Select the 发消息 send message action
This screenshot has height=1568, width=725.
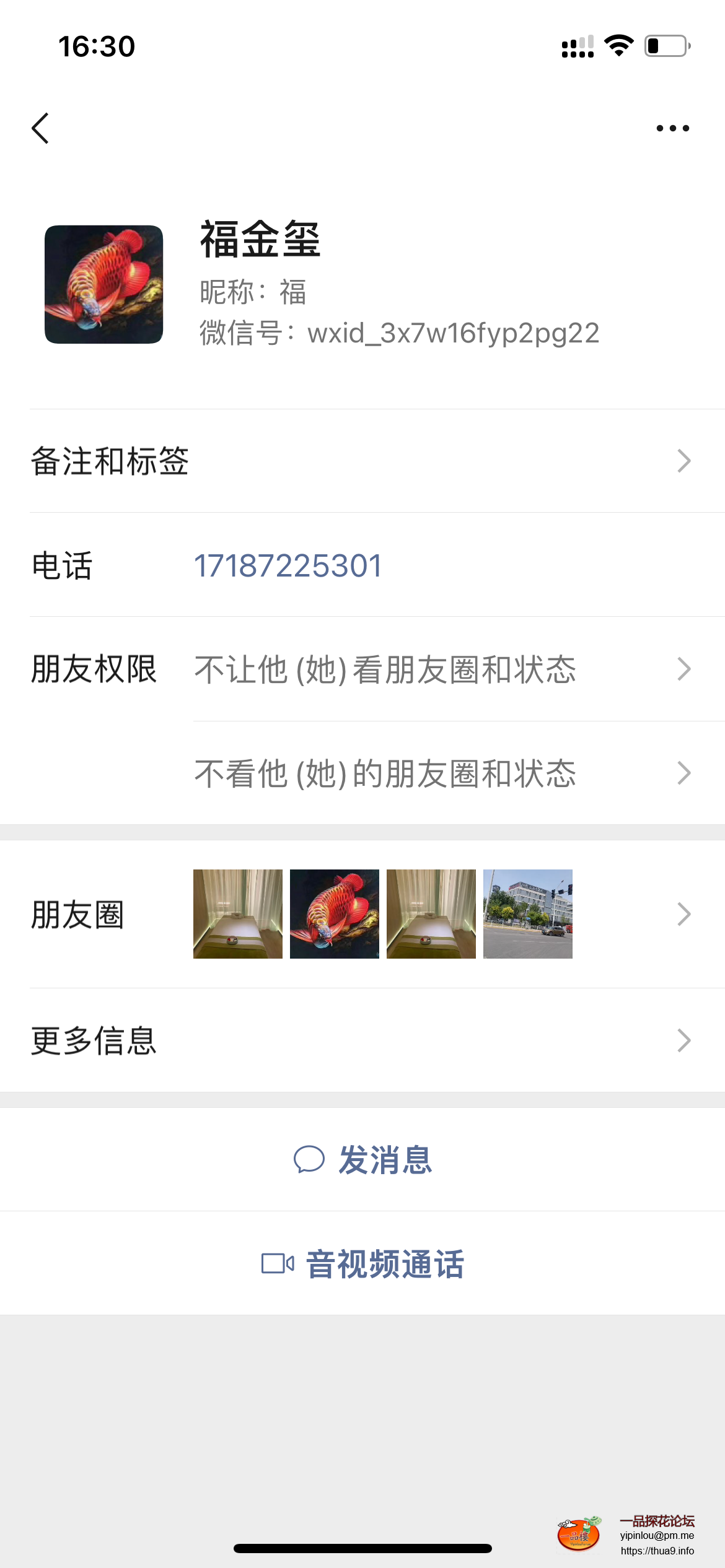point(385,1159)
